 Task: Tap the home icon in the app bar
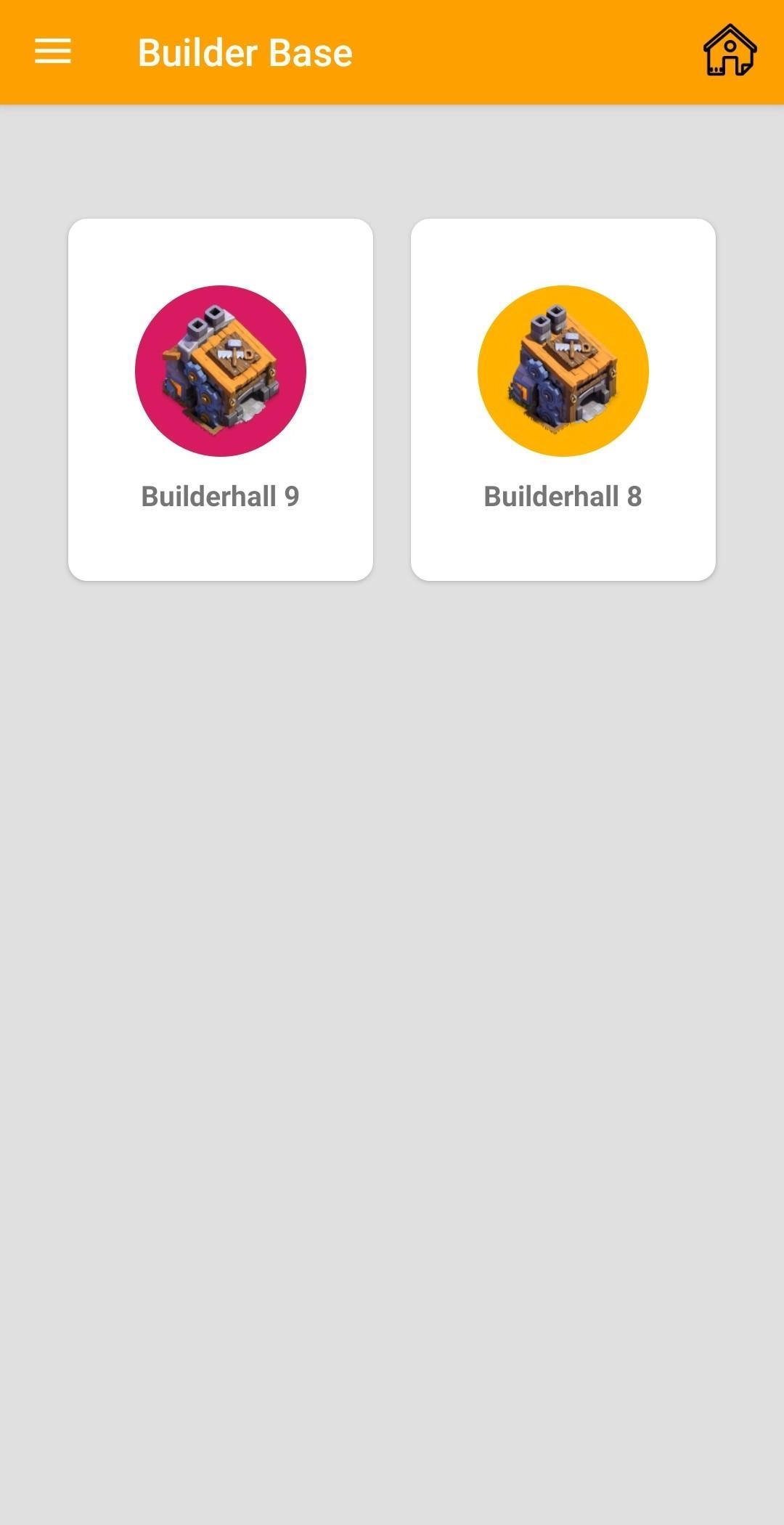730,50
